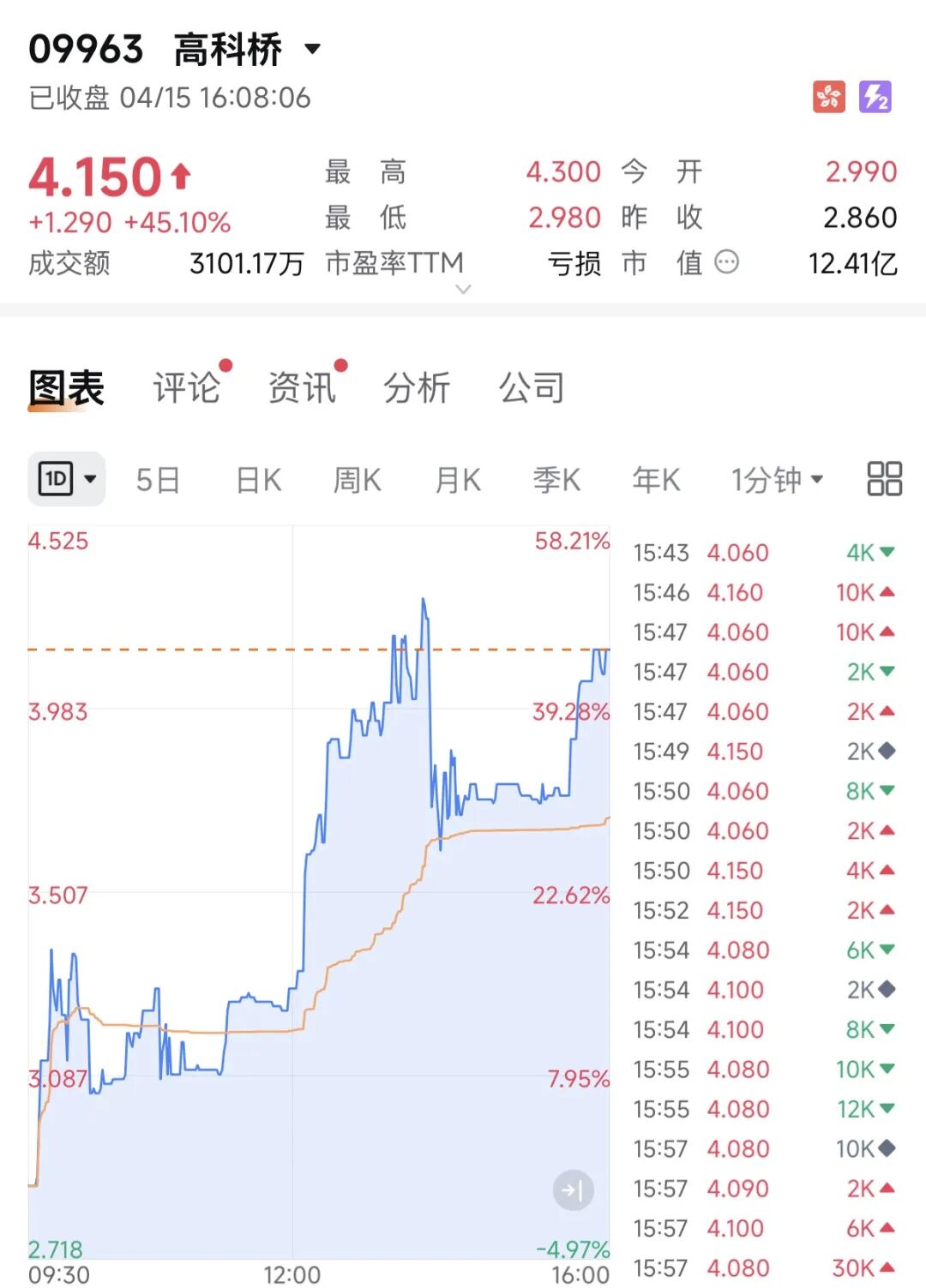The height and width of the screenshot is (1288, 926).
Task: Tap the market value info icon
Action: pyautogui.click(x=726, y=262)
